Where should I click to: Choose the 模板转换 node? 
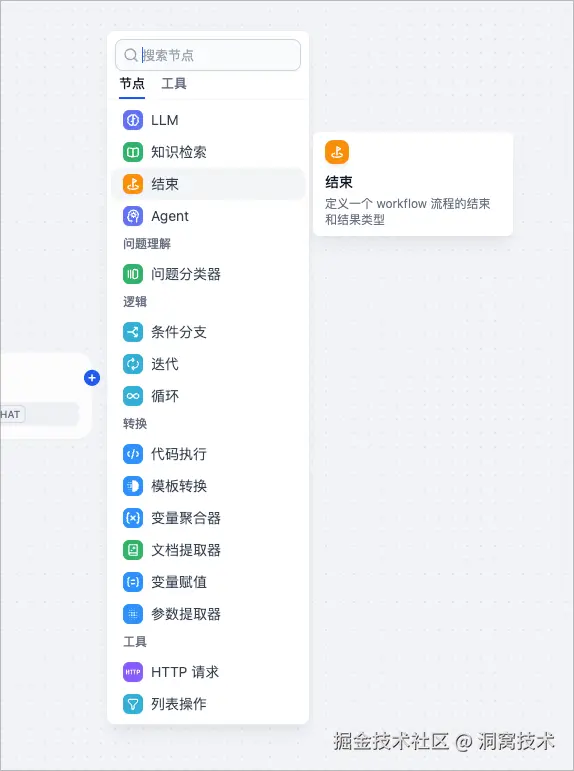[208, 486]
